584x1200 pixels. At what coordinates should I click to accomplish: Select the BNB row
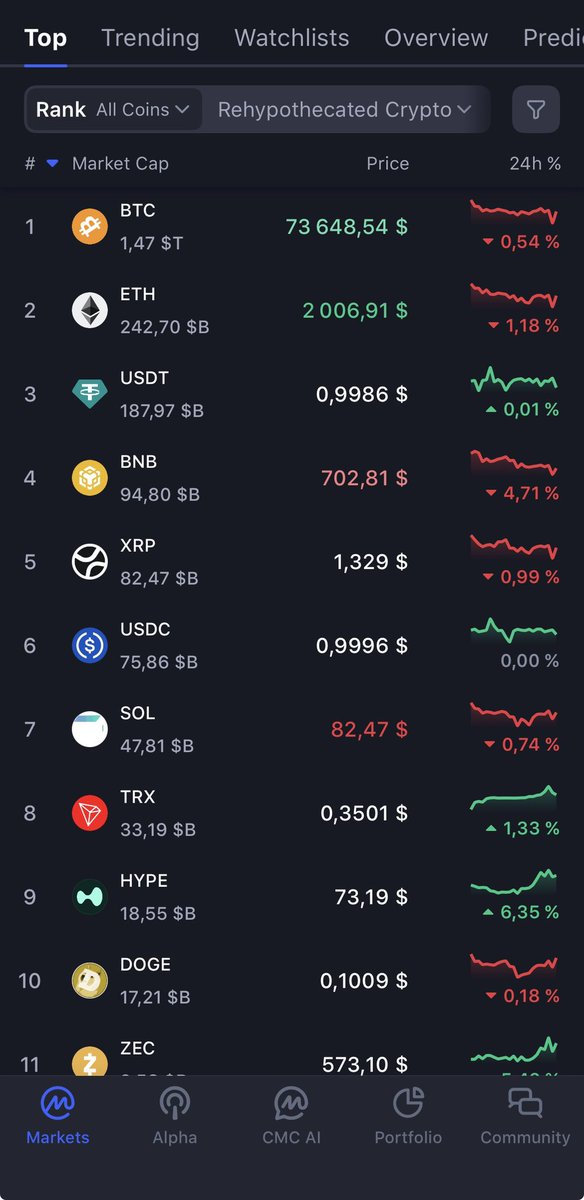[292, 478]
